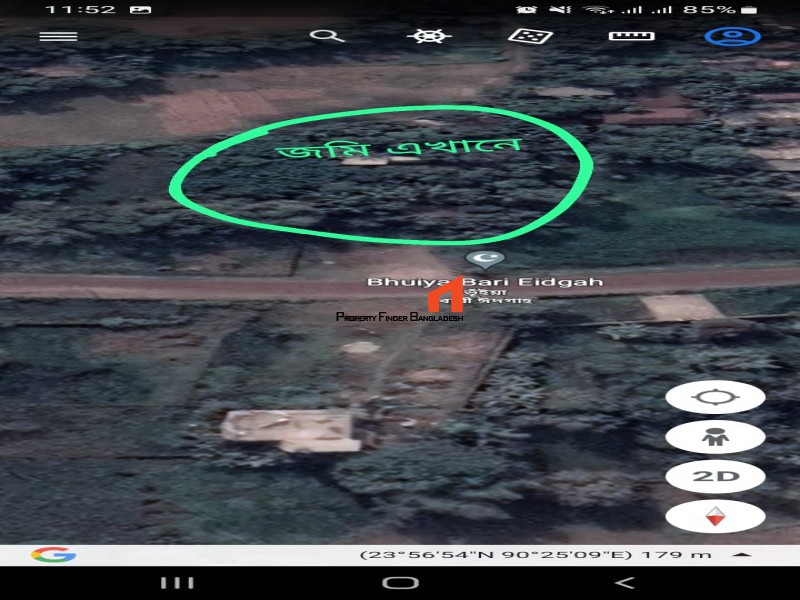Open the search tool

[325, 36]
